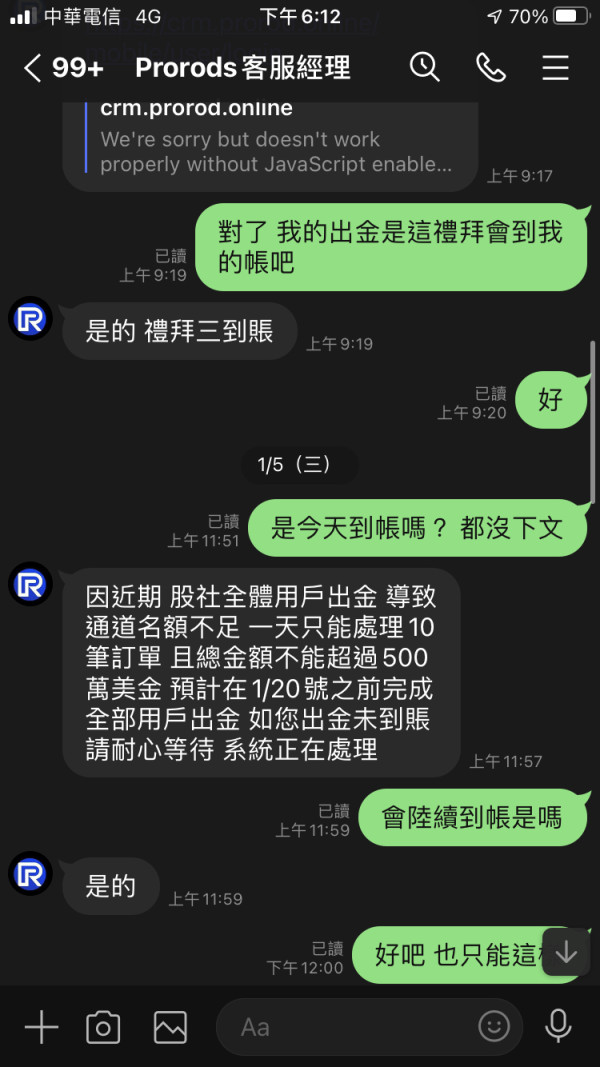Open the photo gallery picker

[x=170, y=1027]
